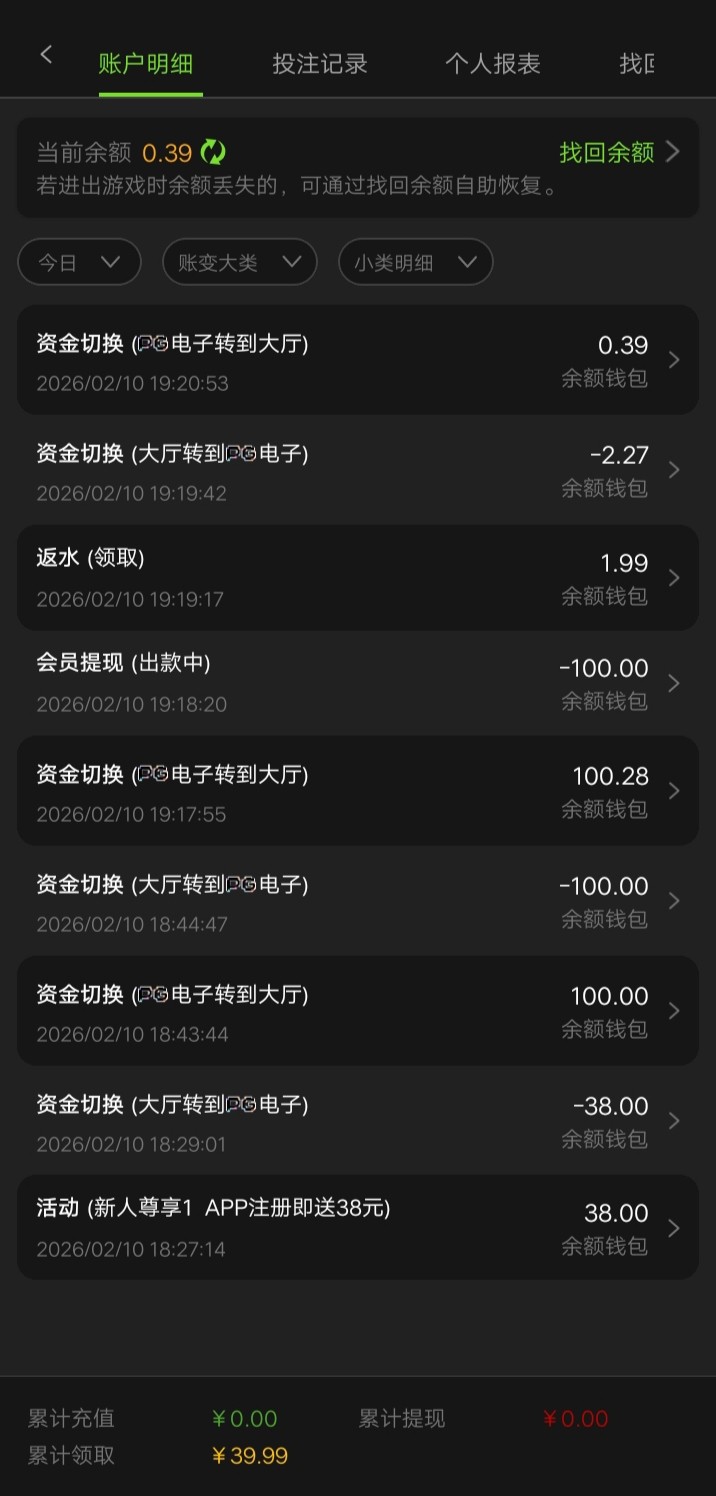
Task: View the 活动 新人尊享1 bonus record
Action: [357, 1228]
